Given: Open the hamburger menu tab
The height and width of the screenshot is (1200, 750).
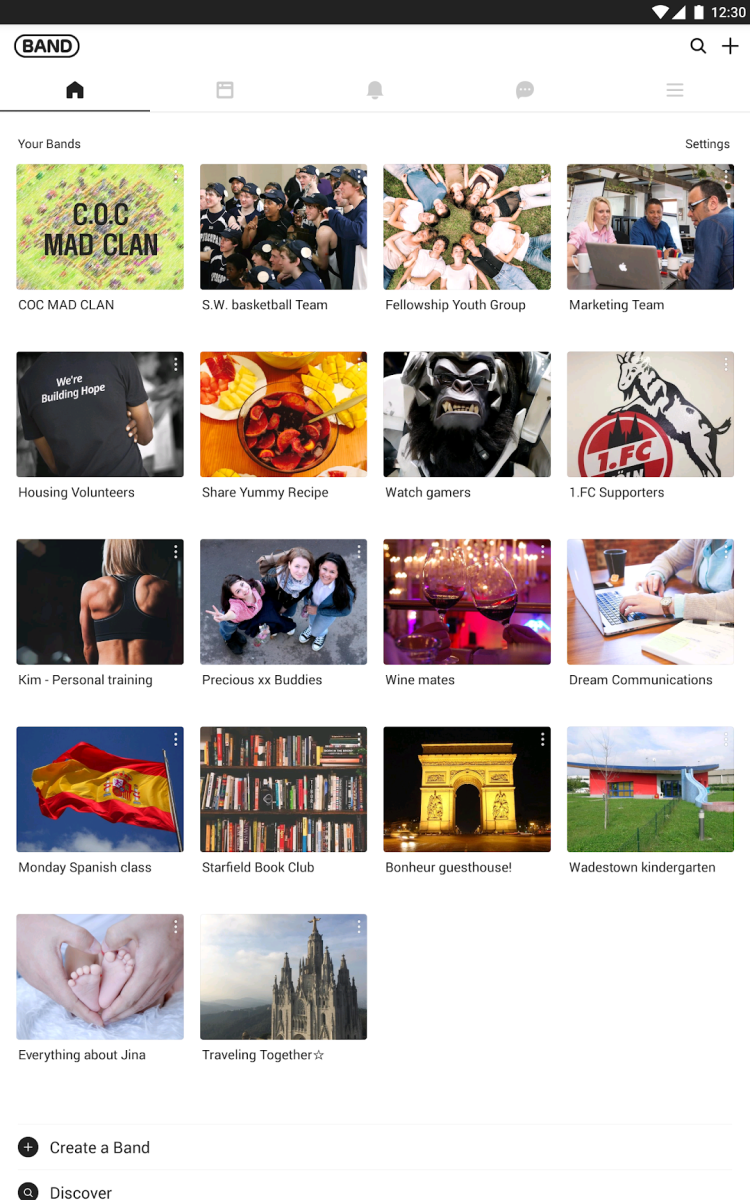Looking at the screenshot, I should pos(675,90).
